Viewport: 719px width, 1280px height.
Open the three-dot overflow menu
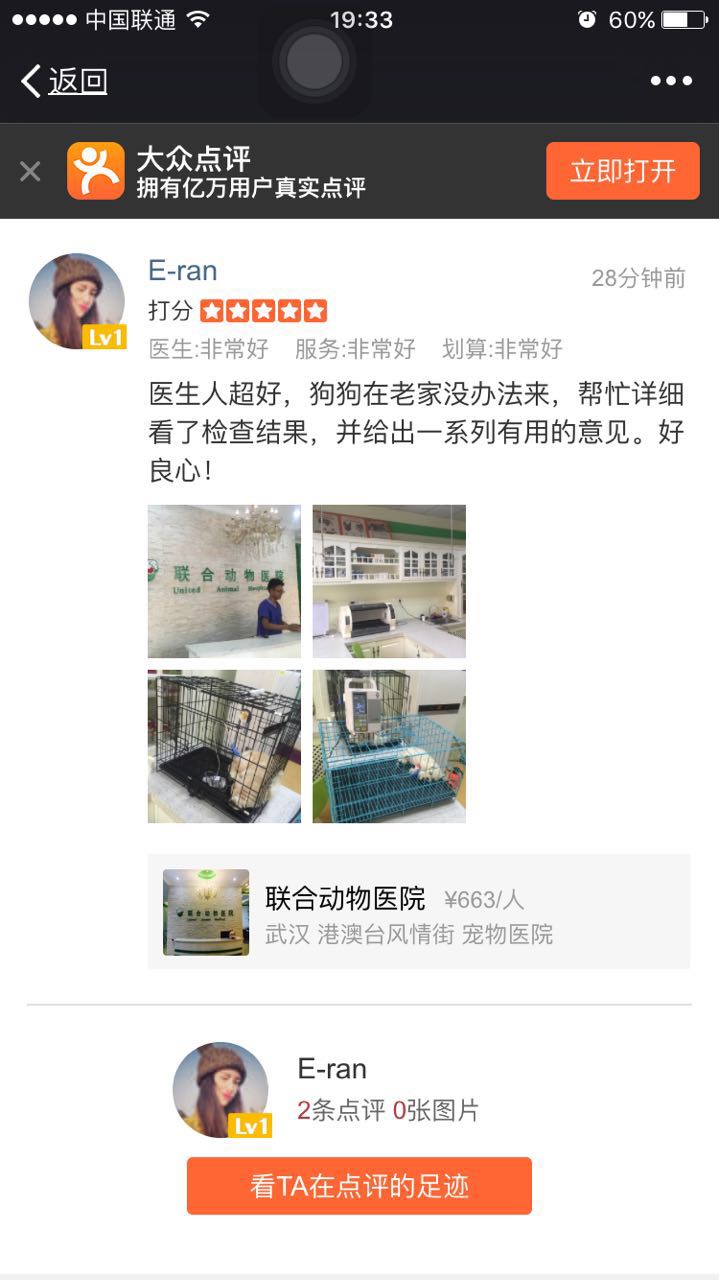point(671,81)
